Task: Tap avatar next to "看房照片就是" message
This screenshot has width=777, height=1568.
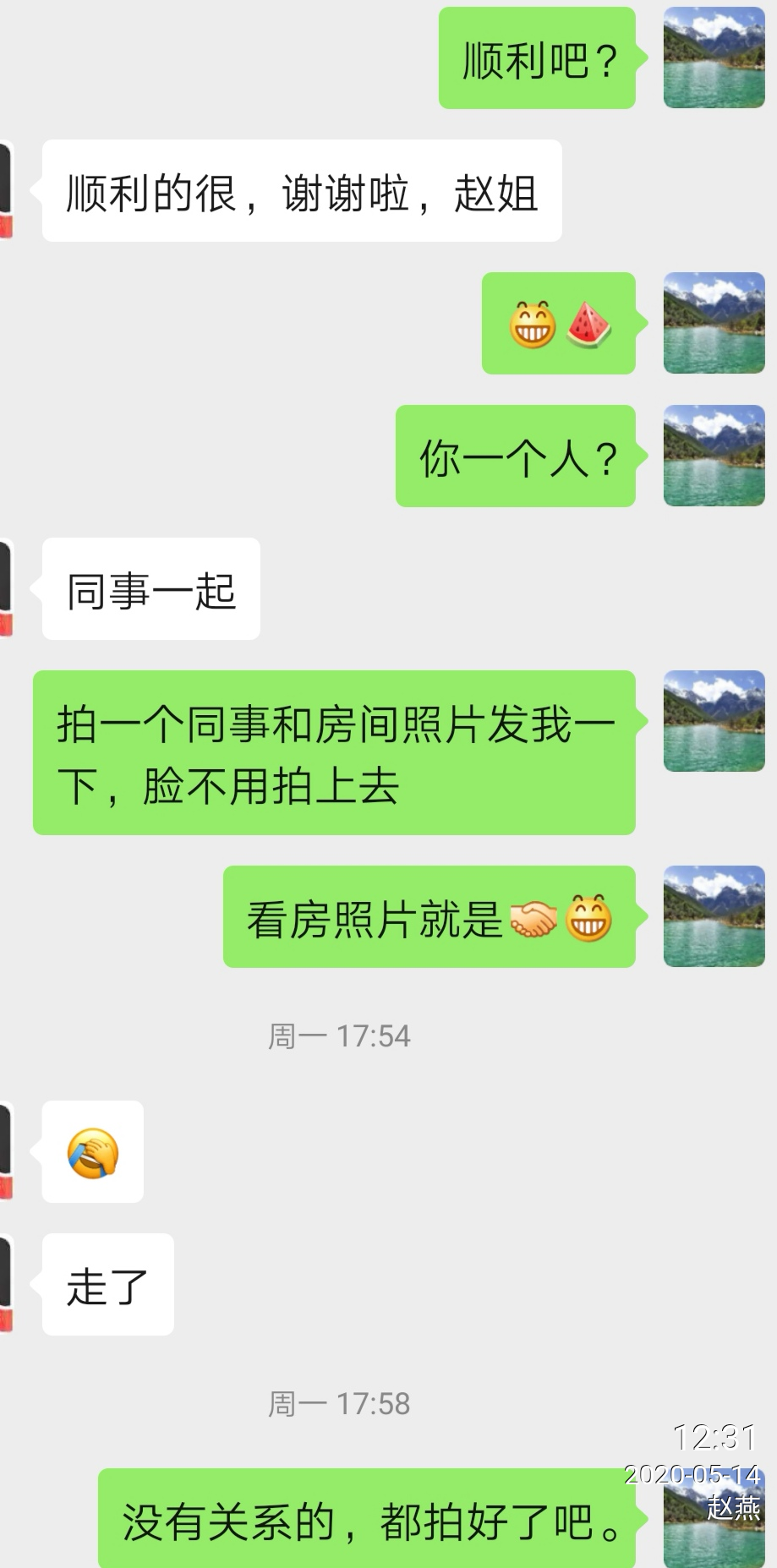Action: click(714, 916)
